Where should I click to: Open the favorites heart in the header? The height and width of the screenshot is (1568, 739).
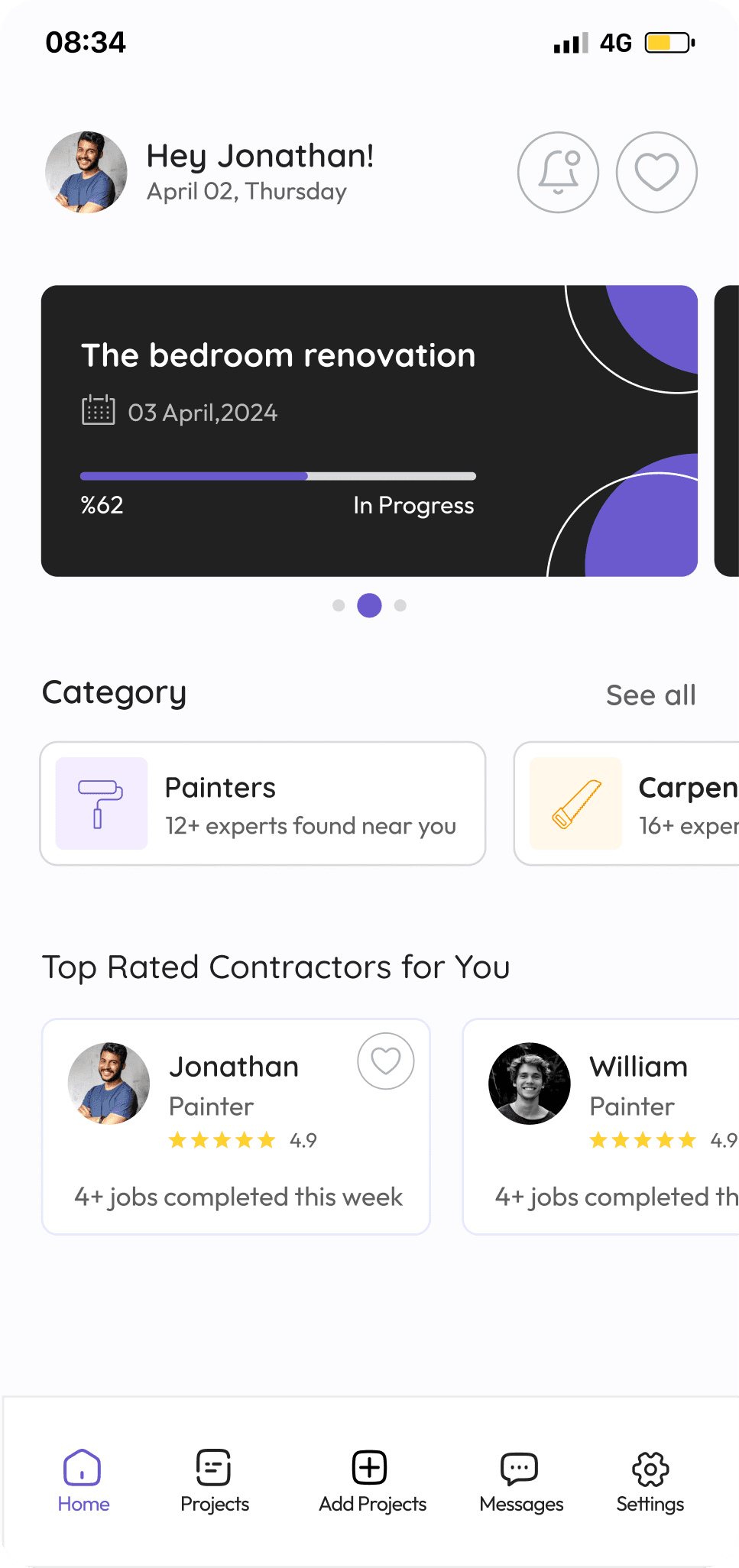[x=656, y=173]
